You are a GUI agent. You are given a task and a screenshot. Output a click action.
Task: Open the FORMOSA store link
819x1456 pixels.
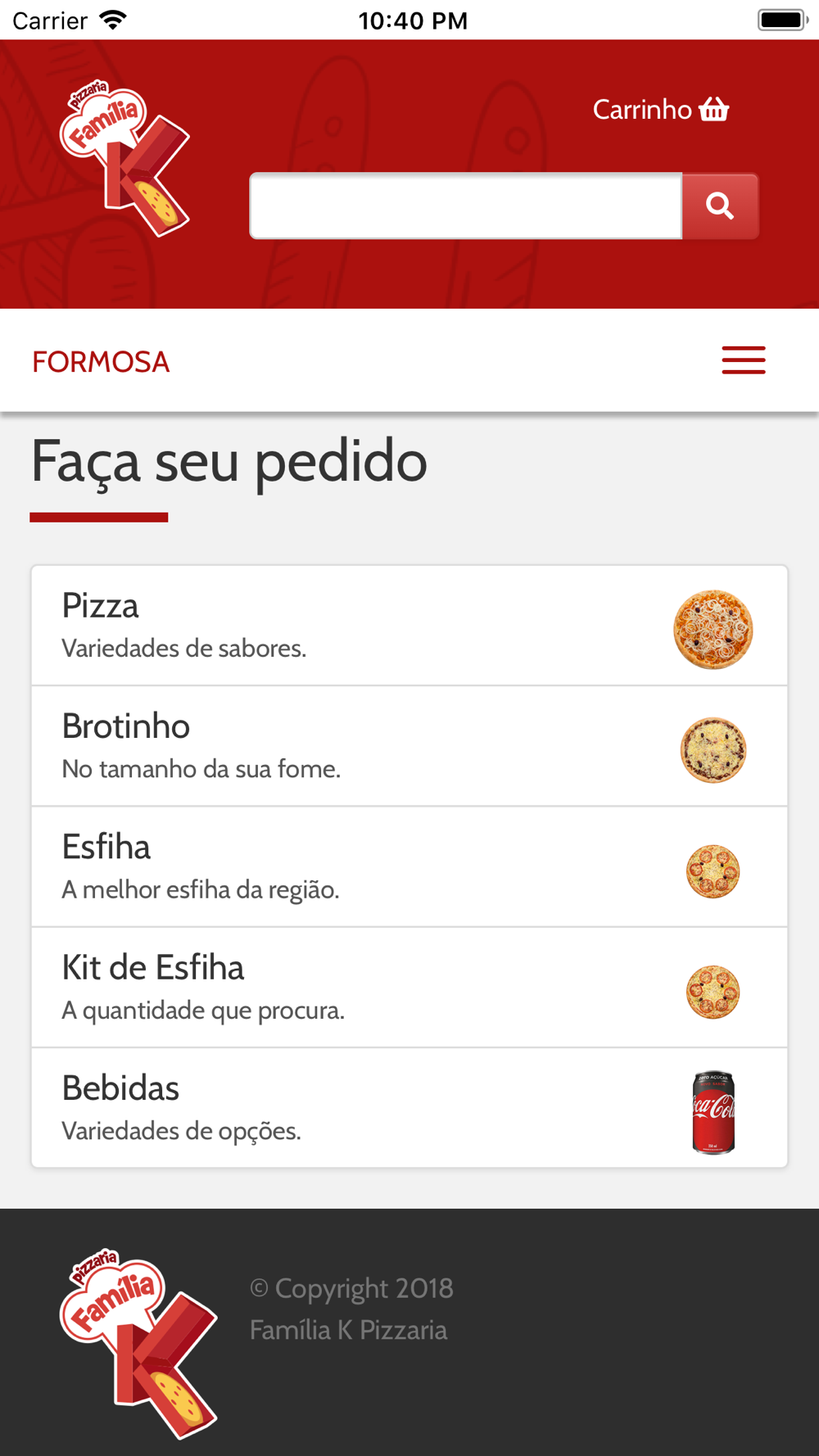pyautogui.click(x=101, y=362)
